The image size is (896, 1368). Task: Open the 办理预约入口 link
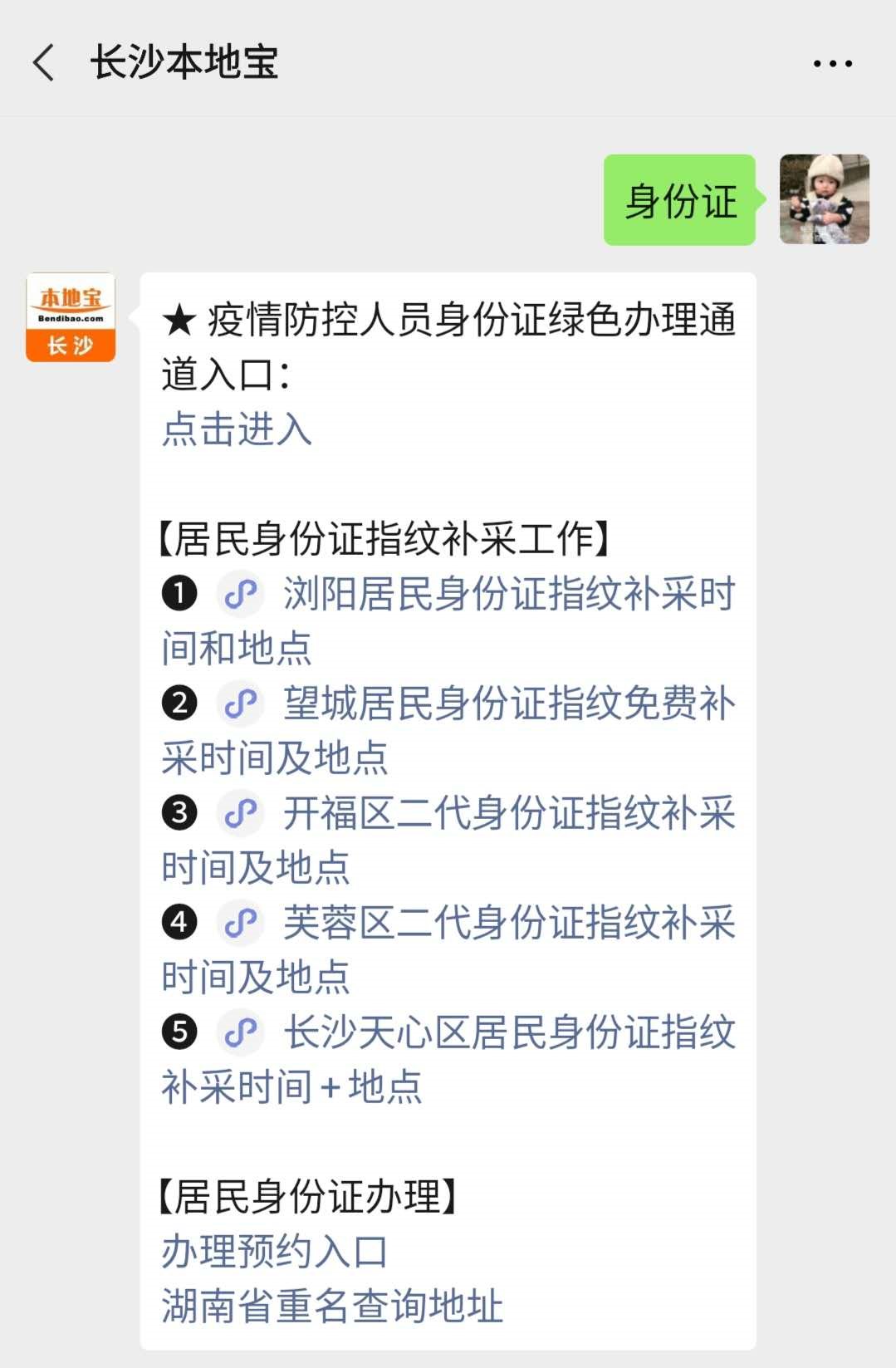point(274,1252)
